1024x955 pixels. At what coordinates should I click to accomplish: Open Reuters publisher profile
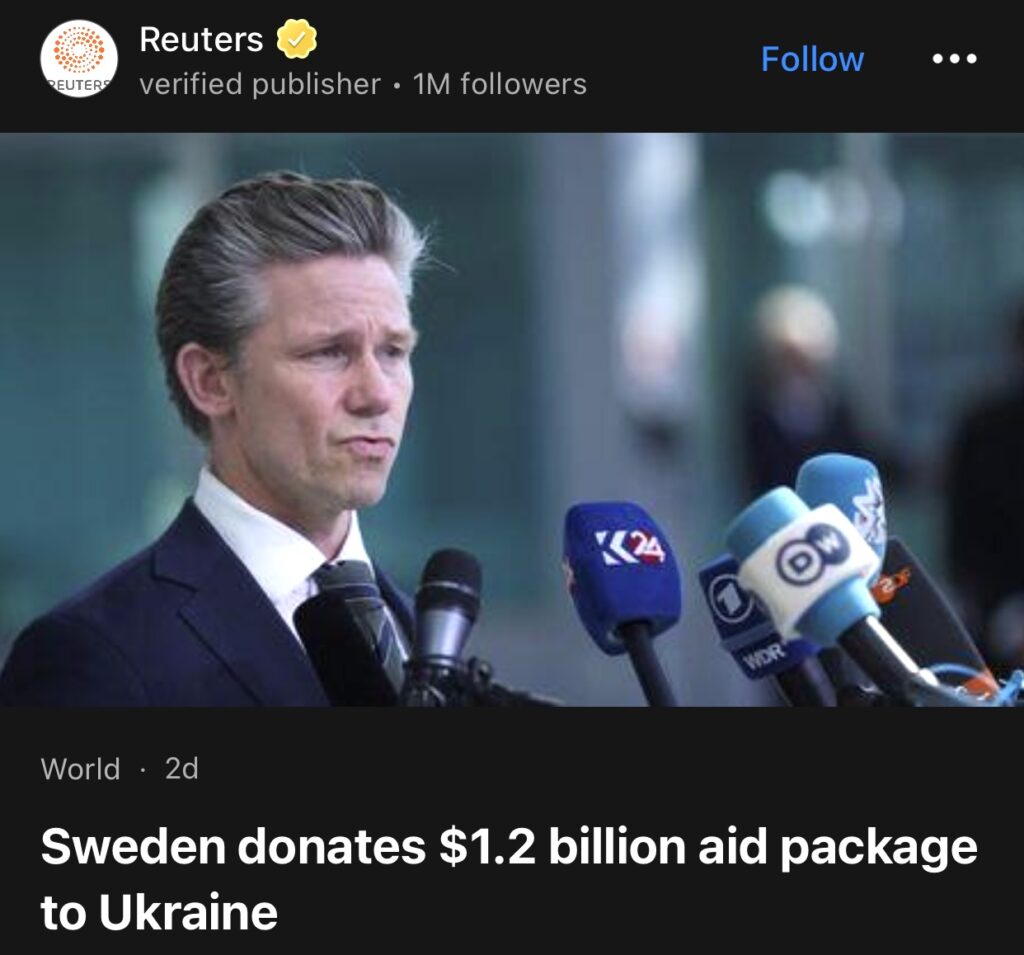point(201,40)
